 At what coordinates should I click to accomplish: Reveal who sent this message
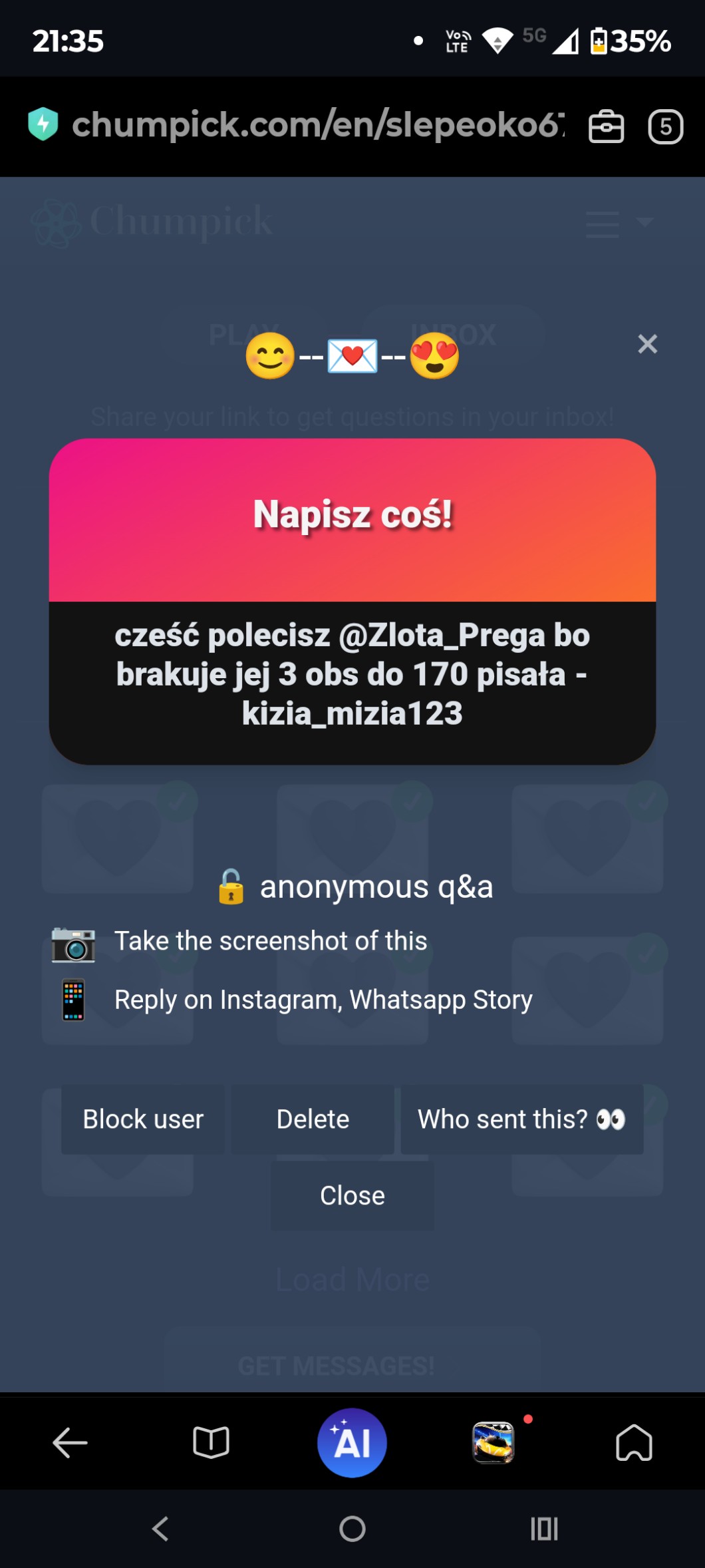point(521,1119)
